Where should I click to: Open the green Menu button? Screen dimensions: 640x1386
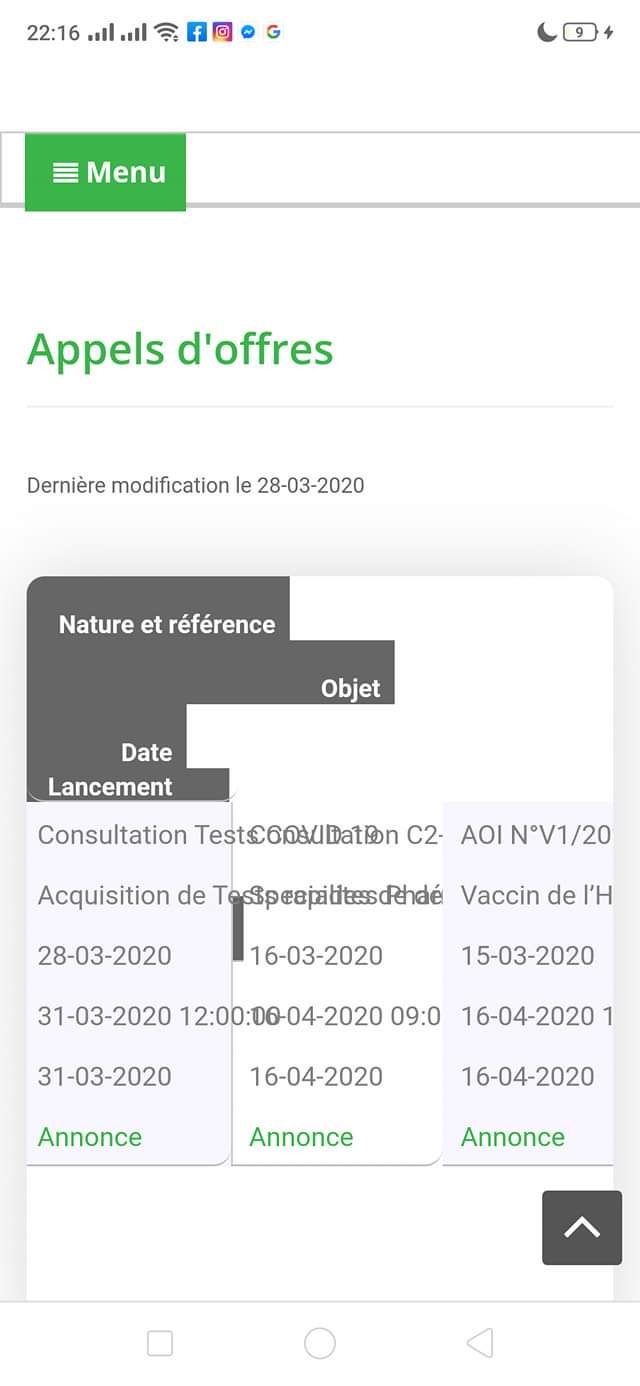(106, 172)
